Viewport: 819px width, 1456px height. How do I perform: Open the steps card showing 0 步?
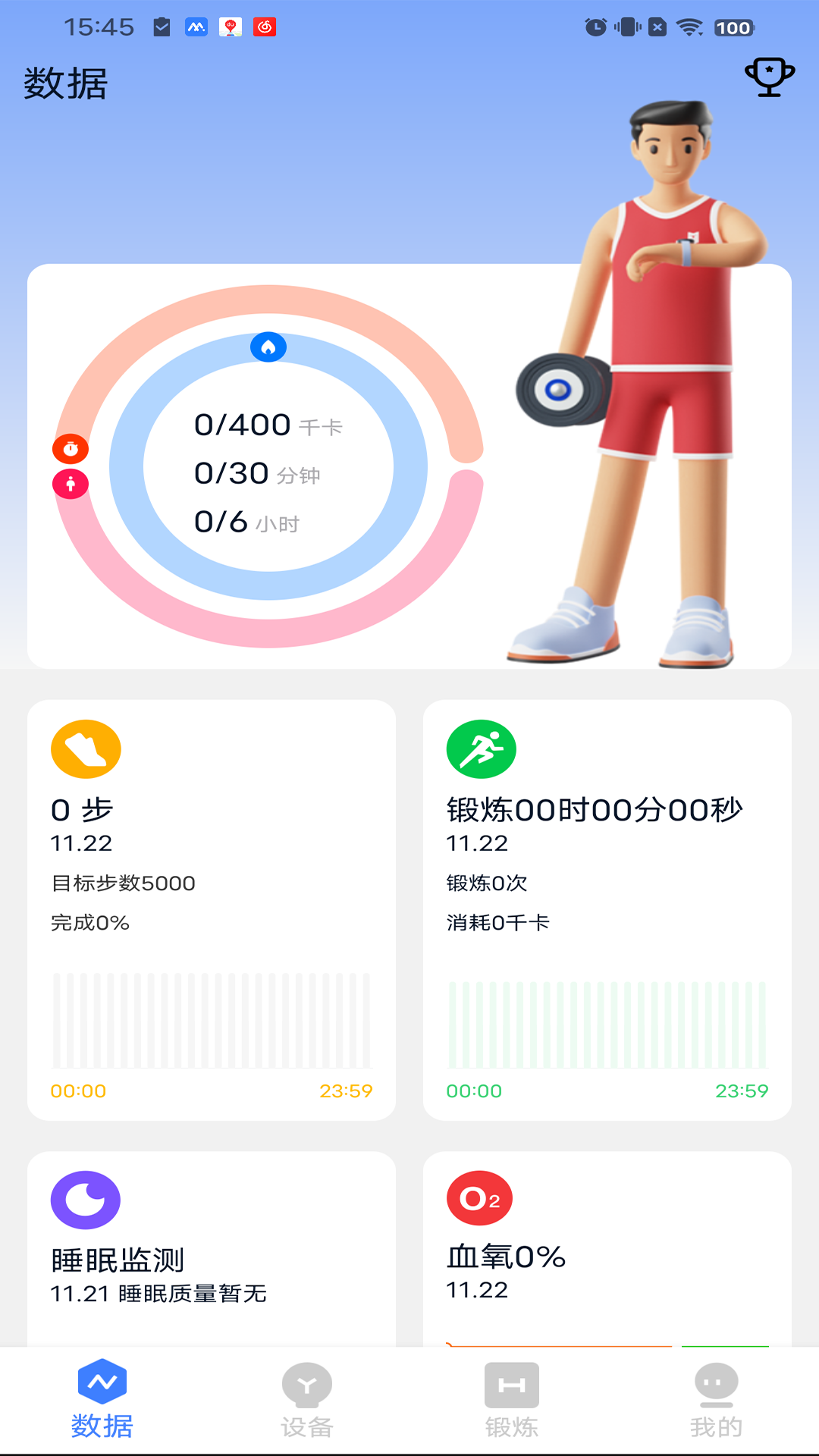pyautogui.click(x=211, y=908)
